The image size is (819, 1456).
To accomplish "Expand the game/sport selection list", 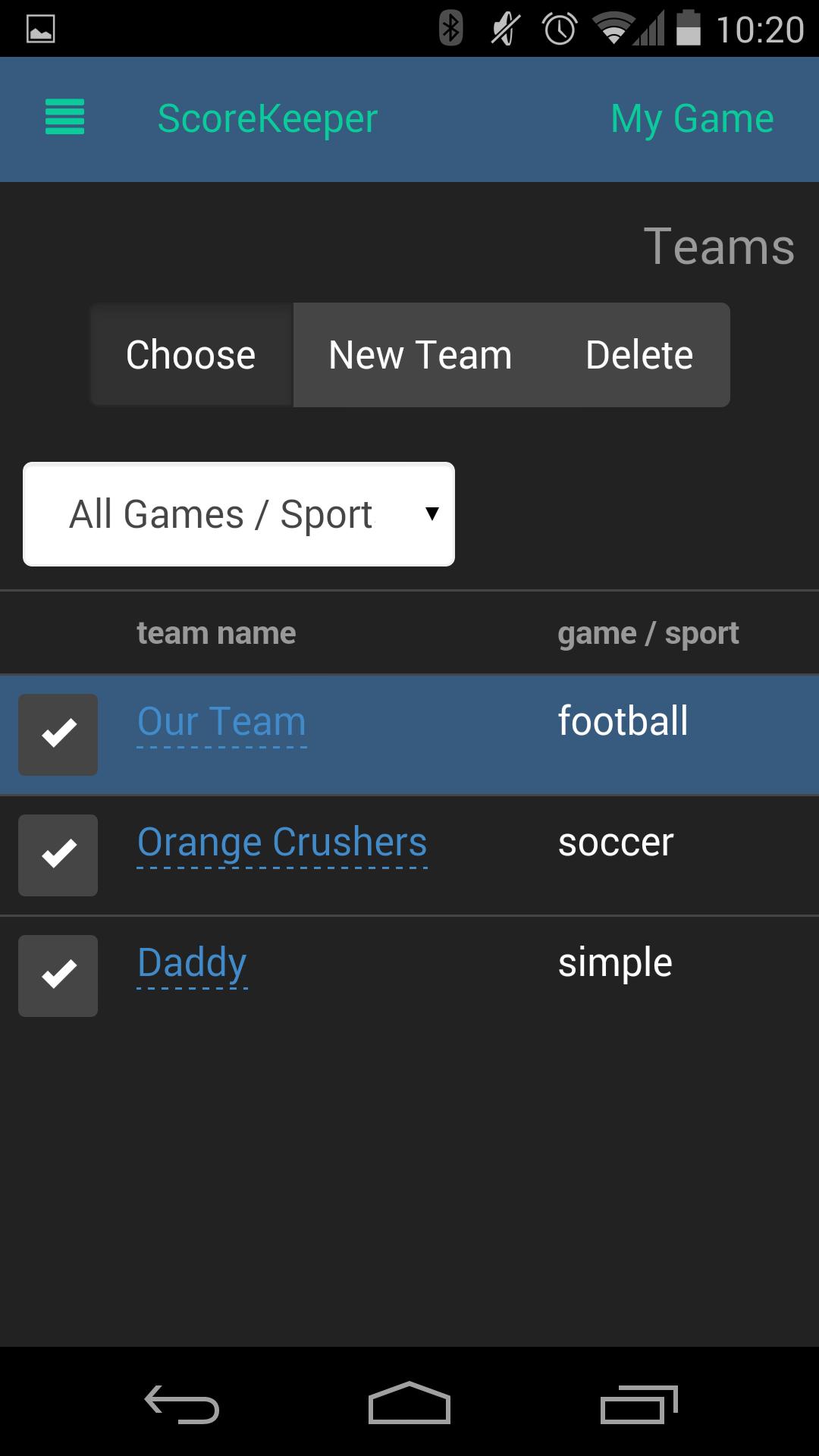I will tap(237, 513).
